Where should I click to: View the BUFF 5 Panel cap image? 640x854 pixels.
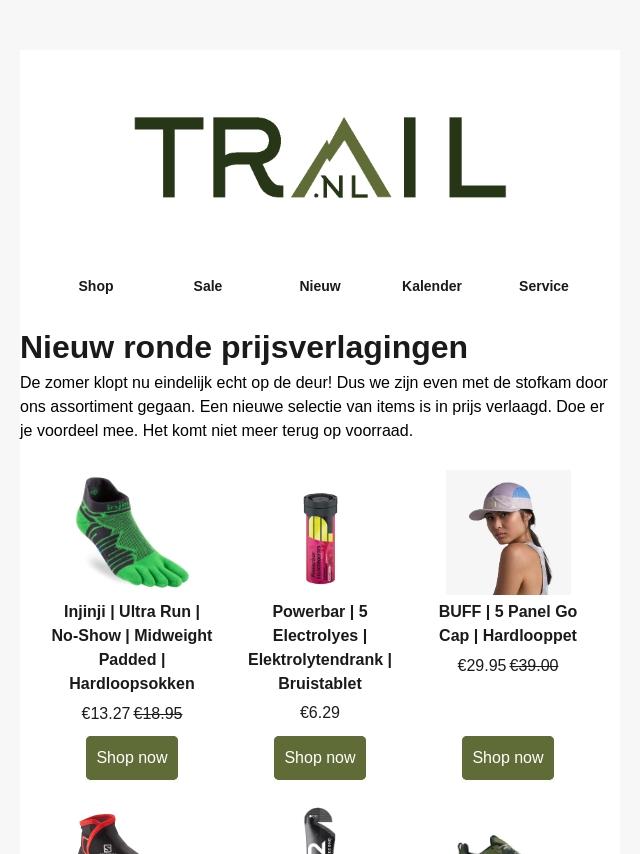coord(508,532)
